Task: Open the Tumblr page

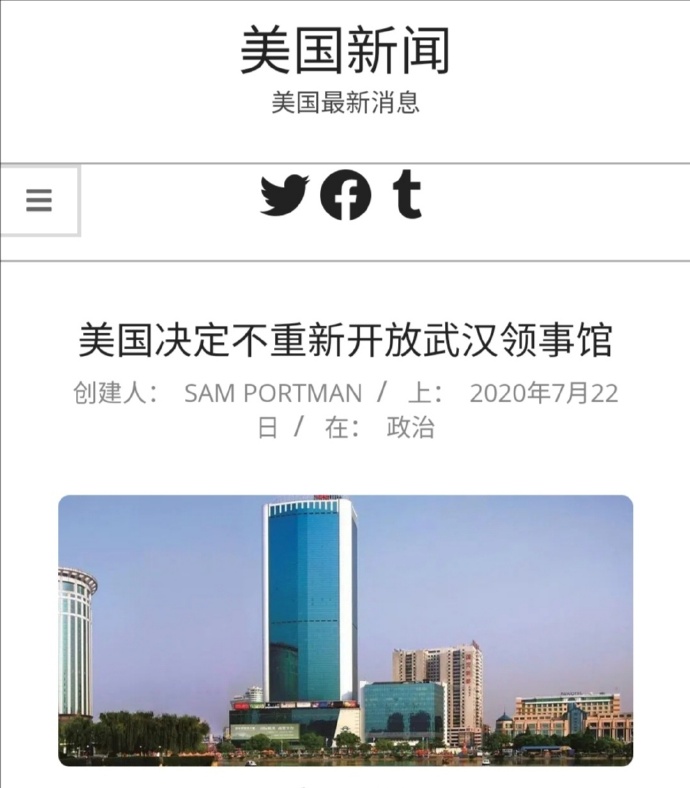Action: [x=407, y=195]
